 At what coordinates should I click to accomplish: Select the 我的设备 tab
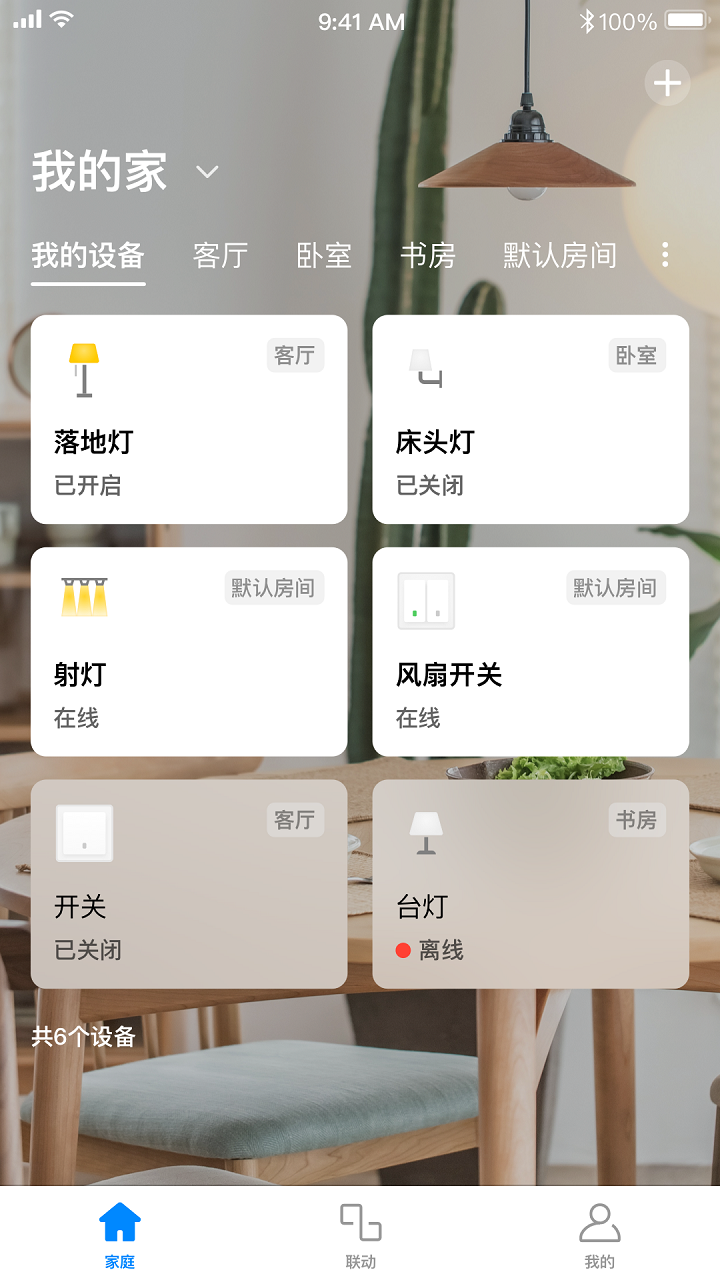tap(88, 256)
